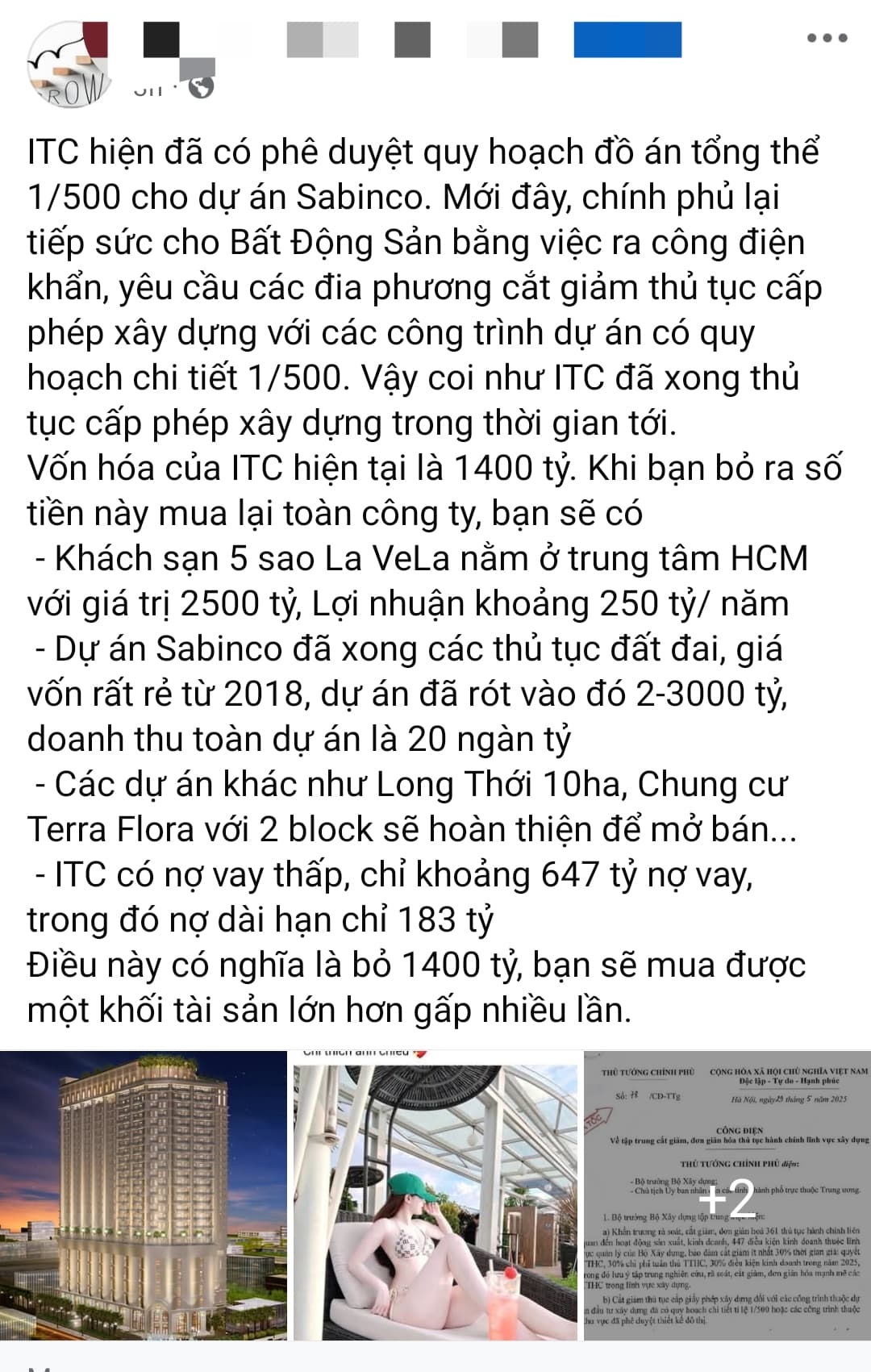
Task: View the La VeLa hotel building photo
Action: click(x=144, y=1195)
